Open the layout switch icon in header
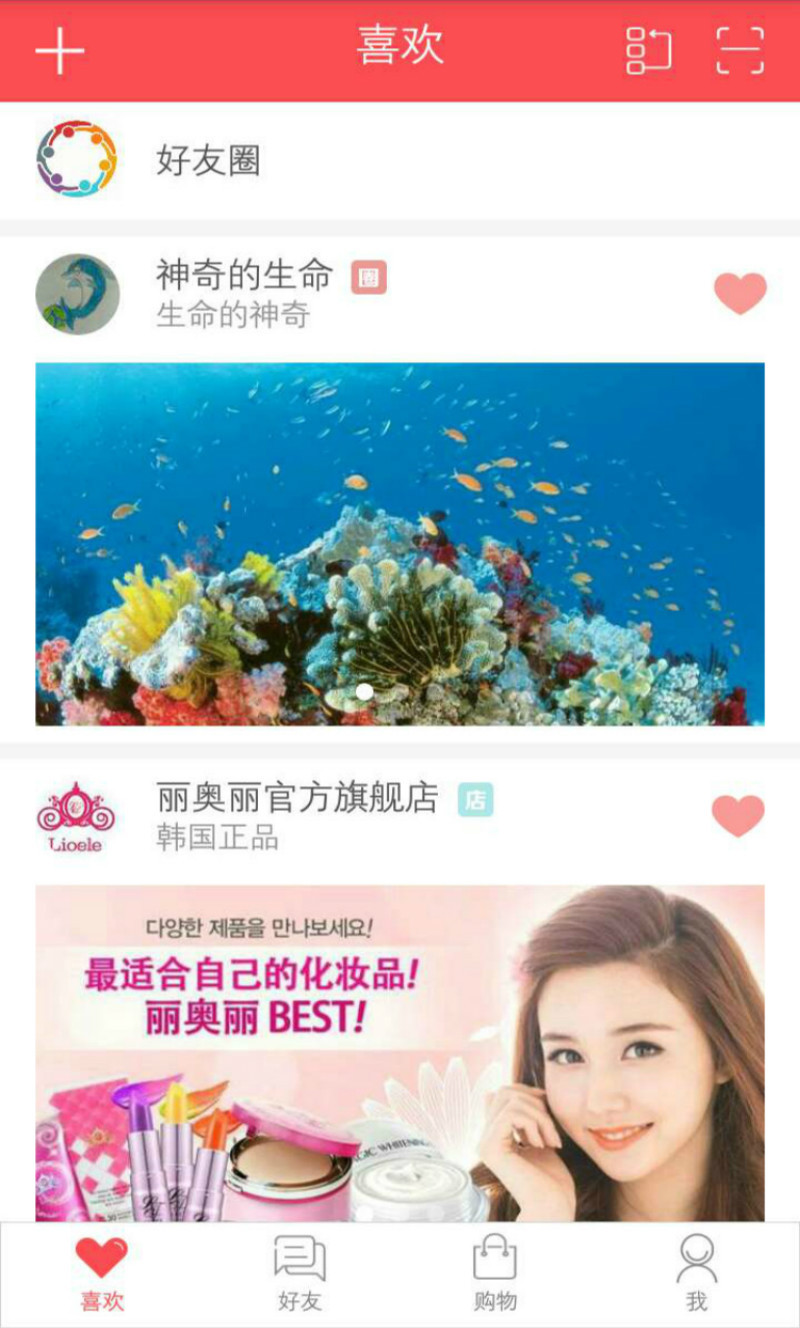This screenshot has height=1328, width=800. (648, 50)
